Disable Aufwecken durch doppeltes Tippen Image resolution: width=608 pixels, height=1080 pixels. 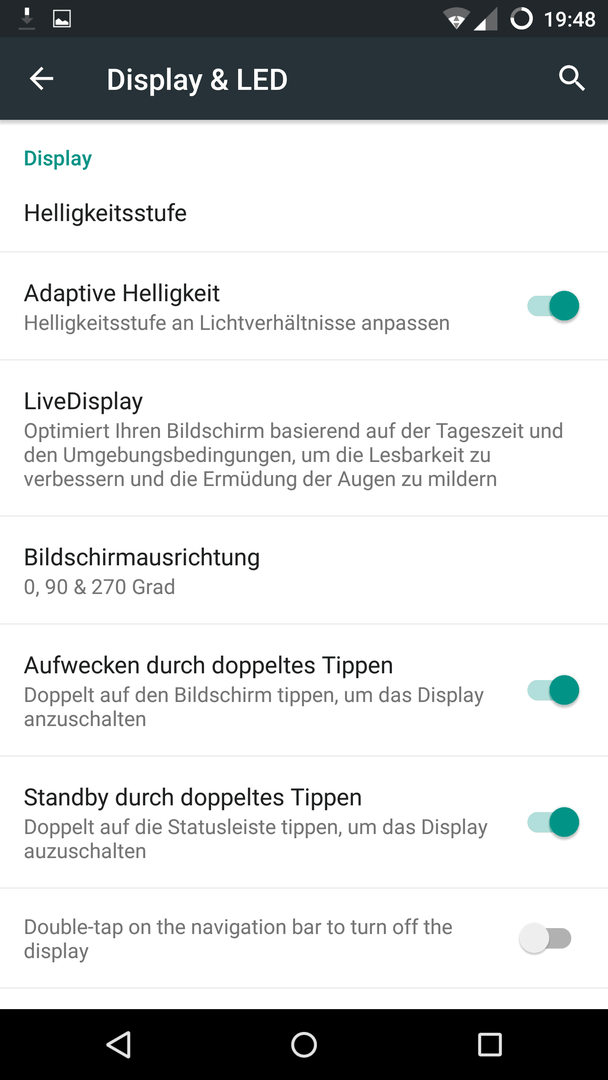pos(553,690)
